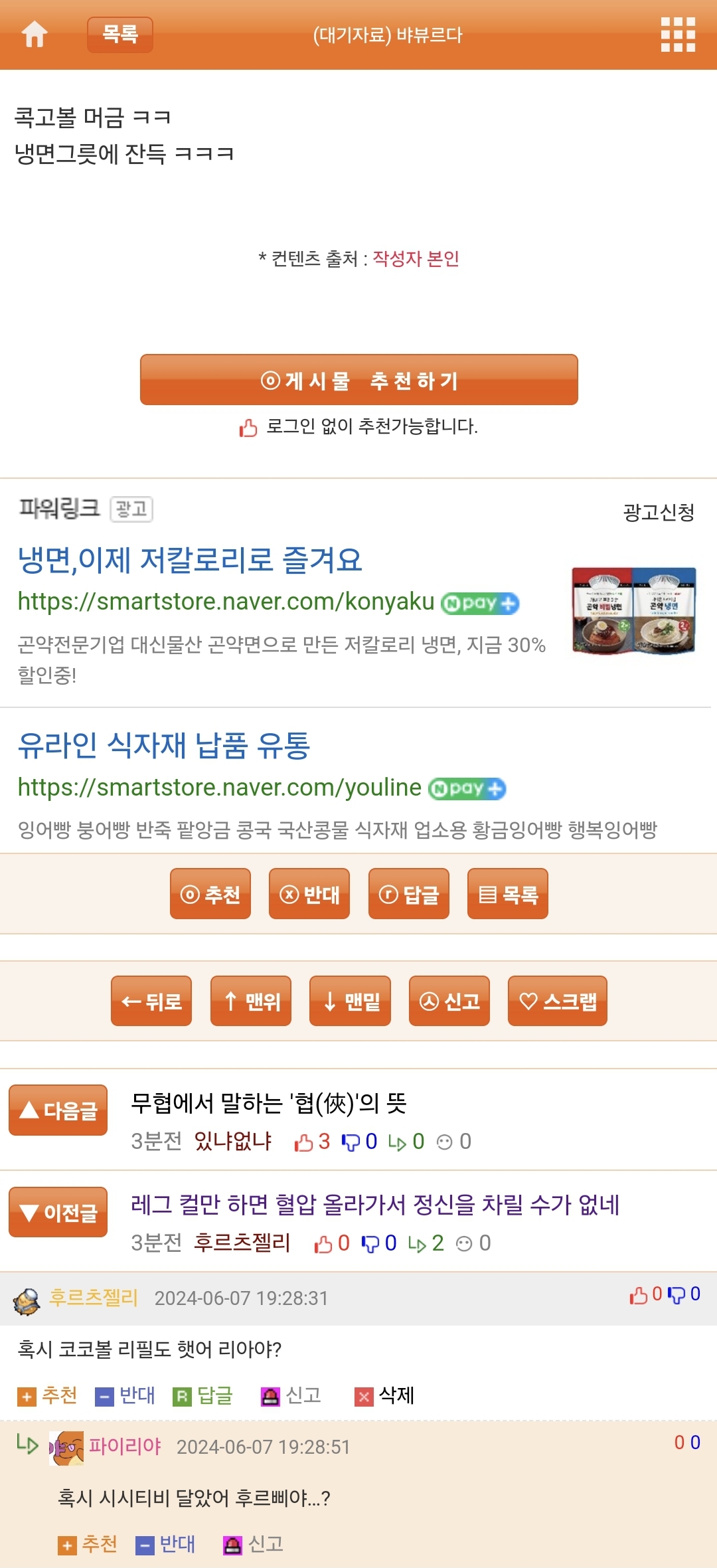Save the post with 스크랩
The height and width of the screenshot is (1568, 717).
558,1001
